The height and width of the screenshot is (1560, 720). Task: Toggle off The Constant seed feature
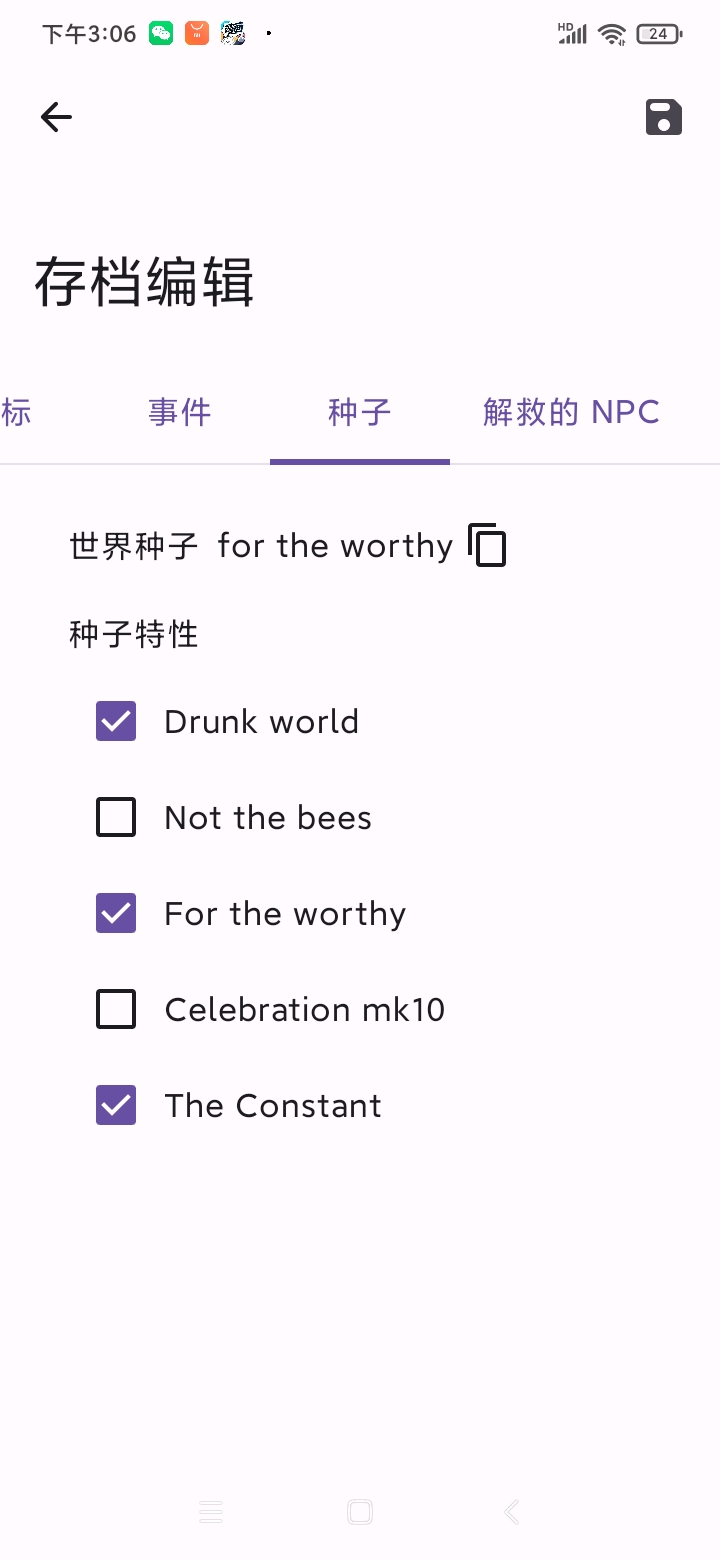point(116,1105)
